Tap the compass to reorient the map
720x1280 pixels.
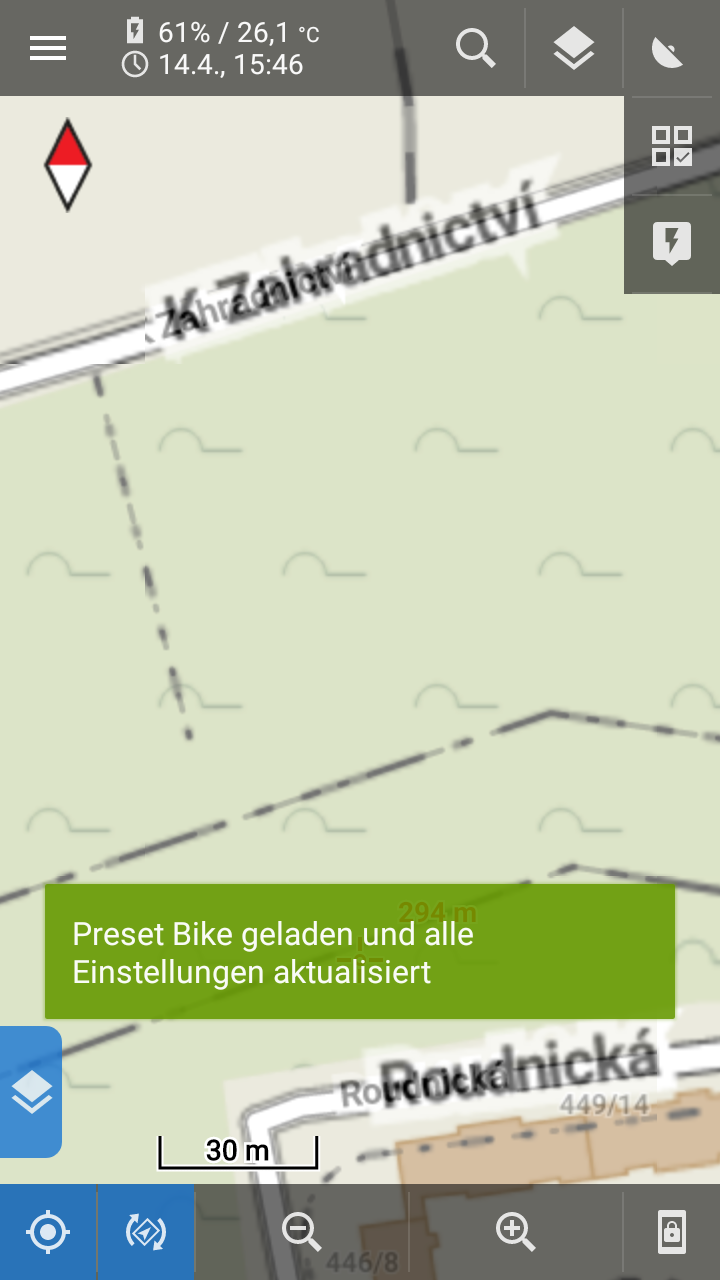point(68,165)
